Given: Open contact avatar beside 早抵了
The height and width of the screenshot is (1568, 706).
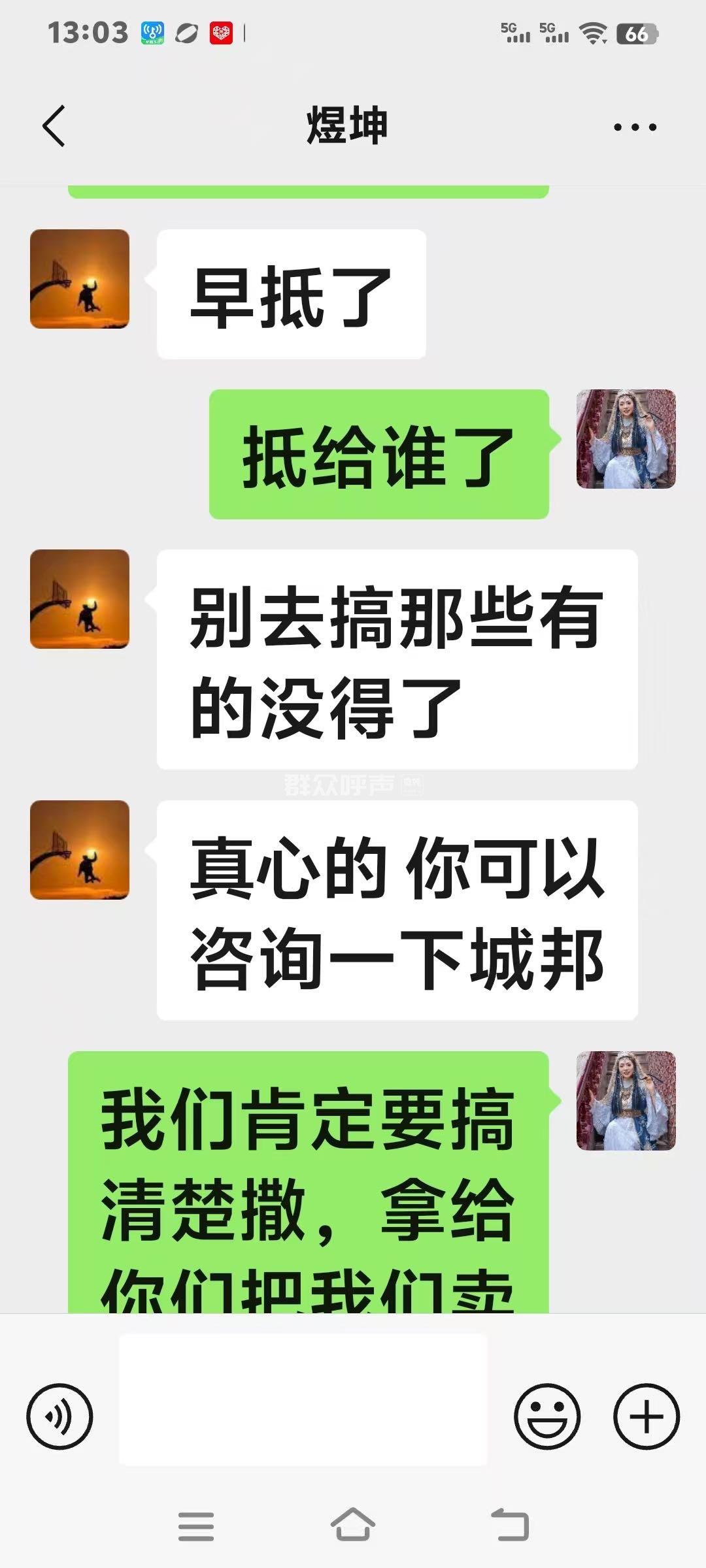Looking at the screenshot, I should point(80,279).
